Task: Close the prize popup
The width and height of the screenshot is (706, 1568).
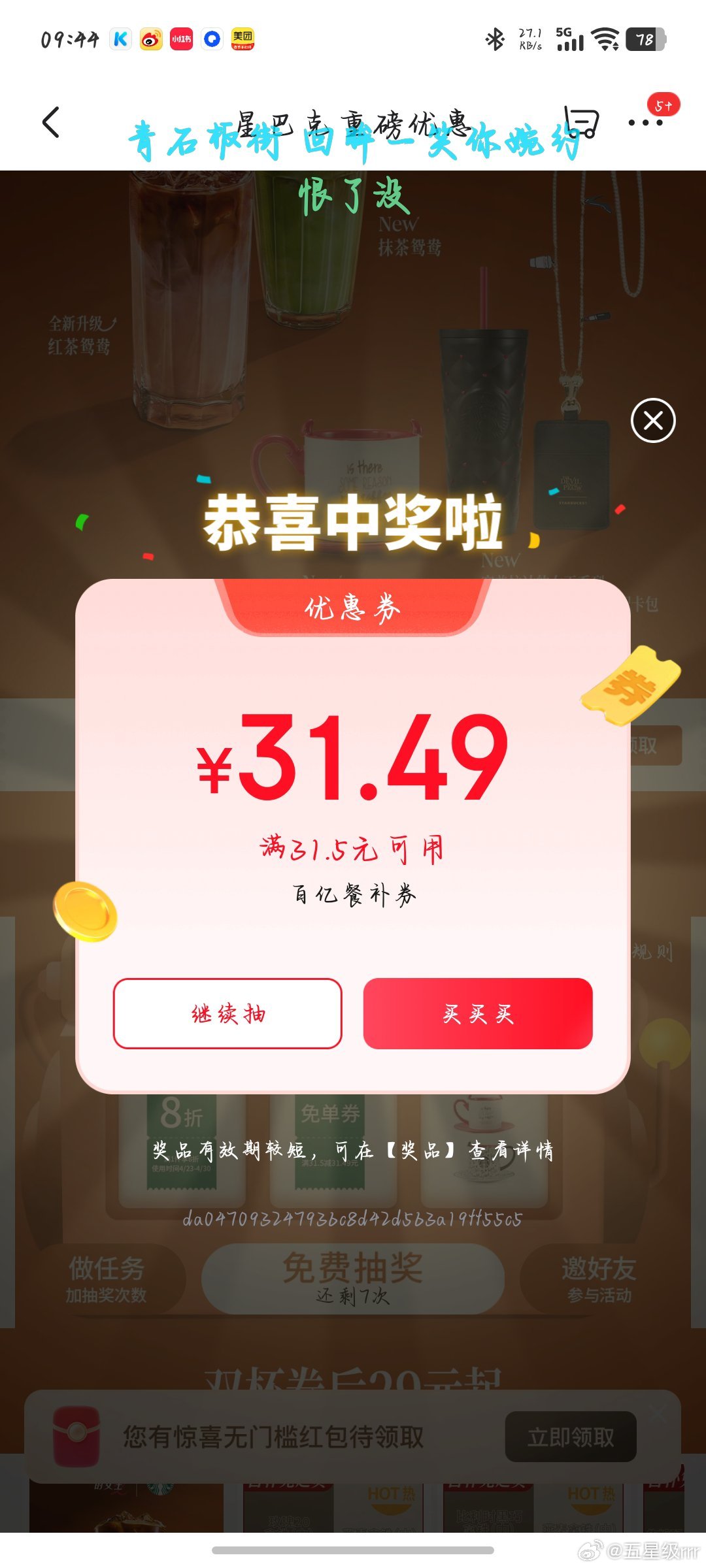Action: point(653,420)
